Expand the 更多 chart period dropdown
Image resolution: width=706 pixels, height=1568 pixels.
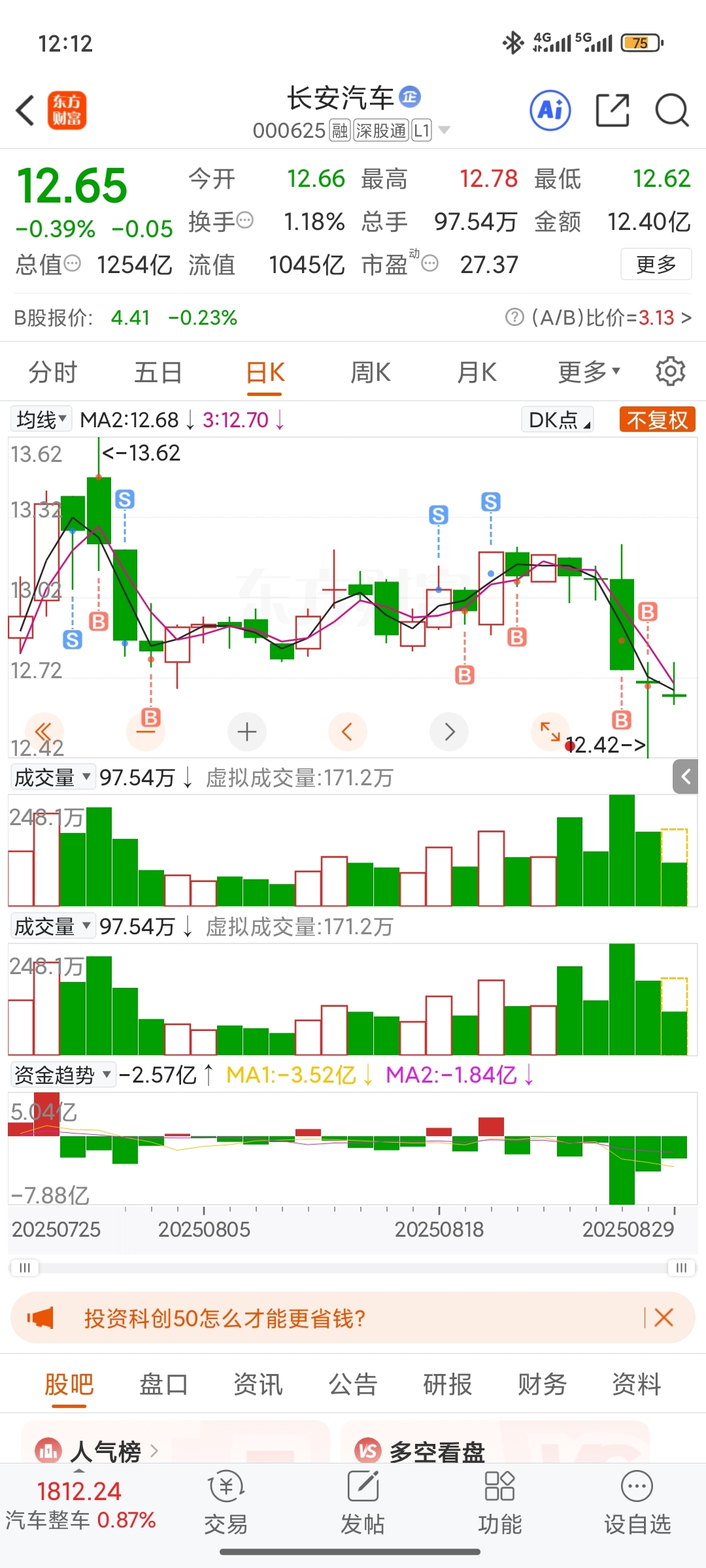click(x=588, y=372)
